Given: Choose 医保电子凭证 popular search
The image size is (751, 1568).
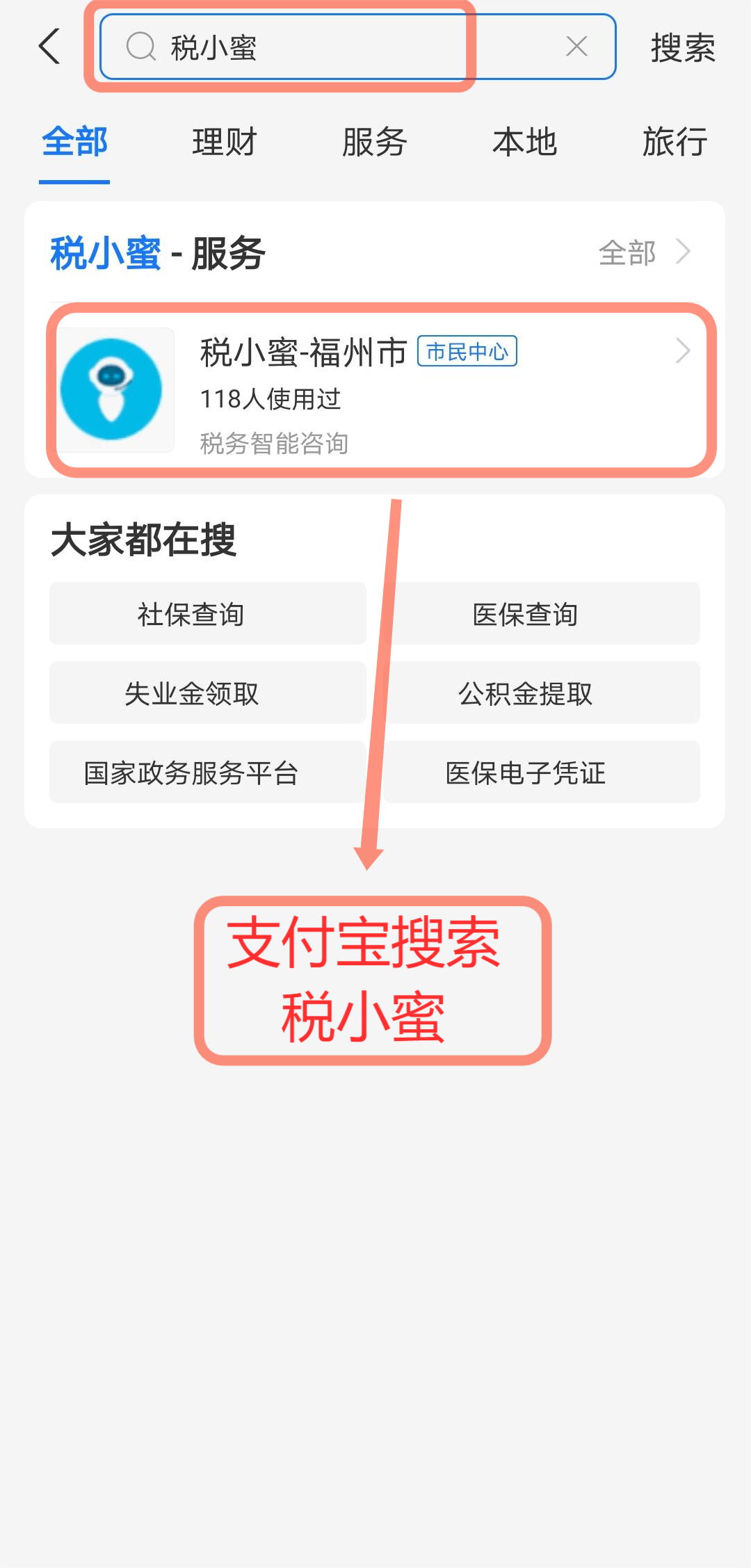Looking at the screenshot, I should [x=542, y=773].
